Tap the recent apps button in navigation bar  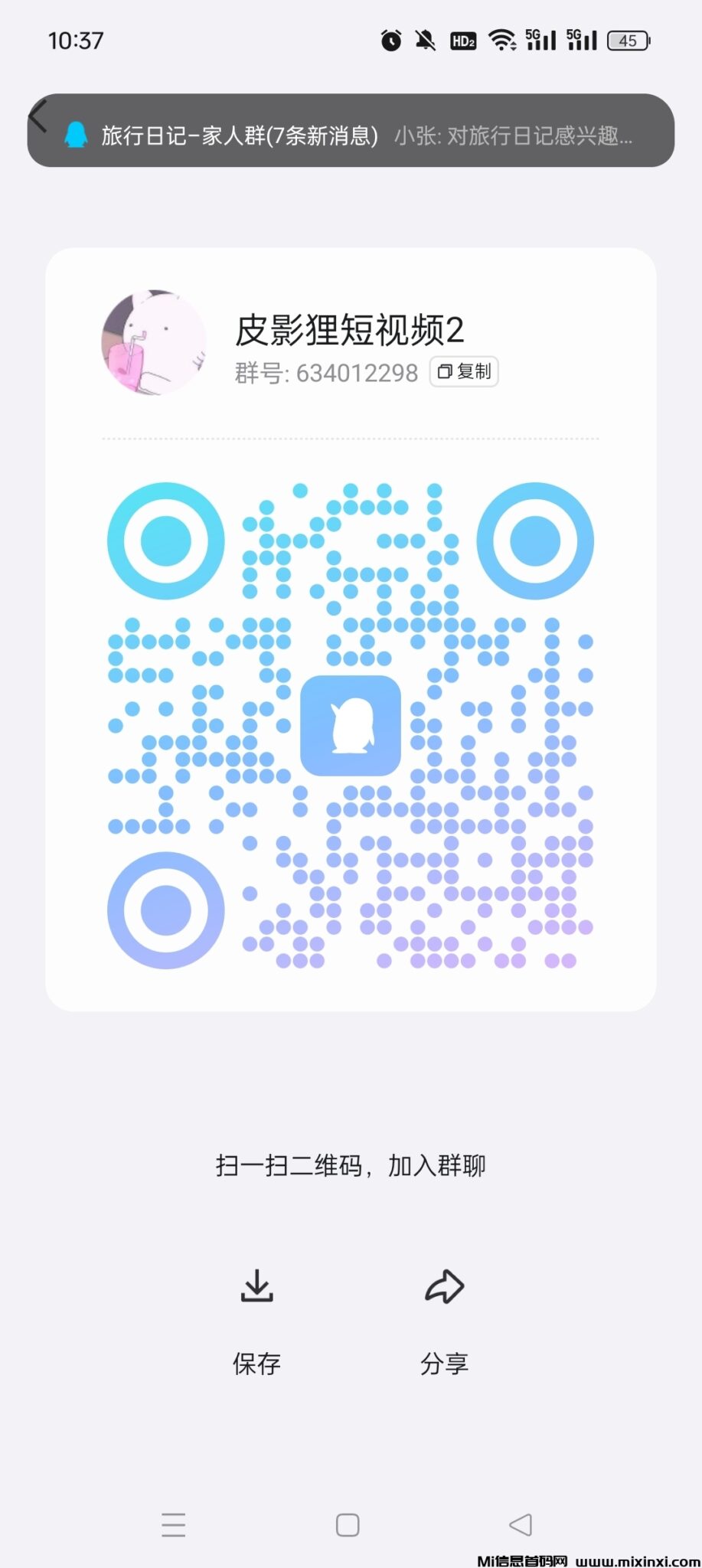(174, 1525)
